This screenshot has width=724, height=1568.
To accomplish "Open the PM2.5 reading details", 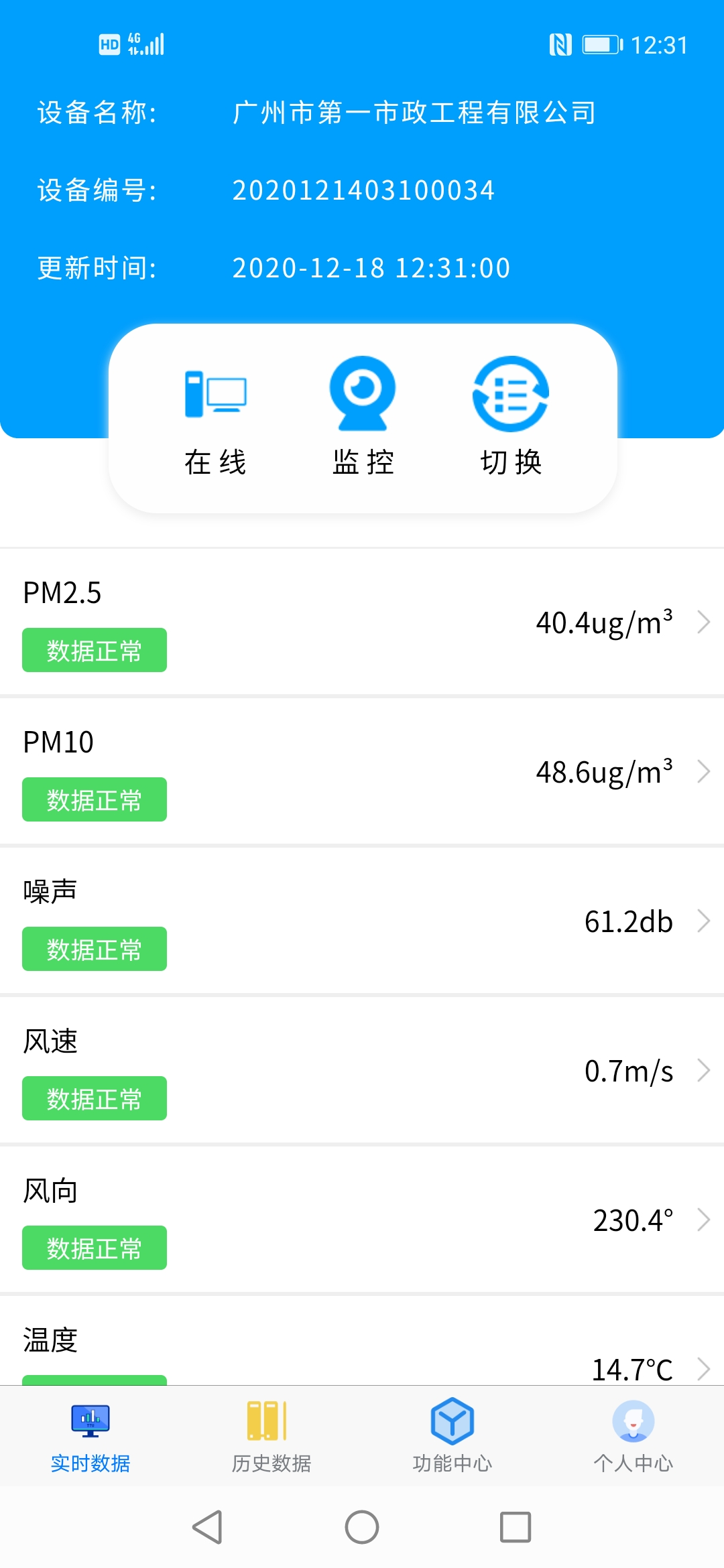I will click(362, 623).
